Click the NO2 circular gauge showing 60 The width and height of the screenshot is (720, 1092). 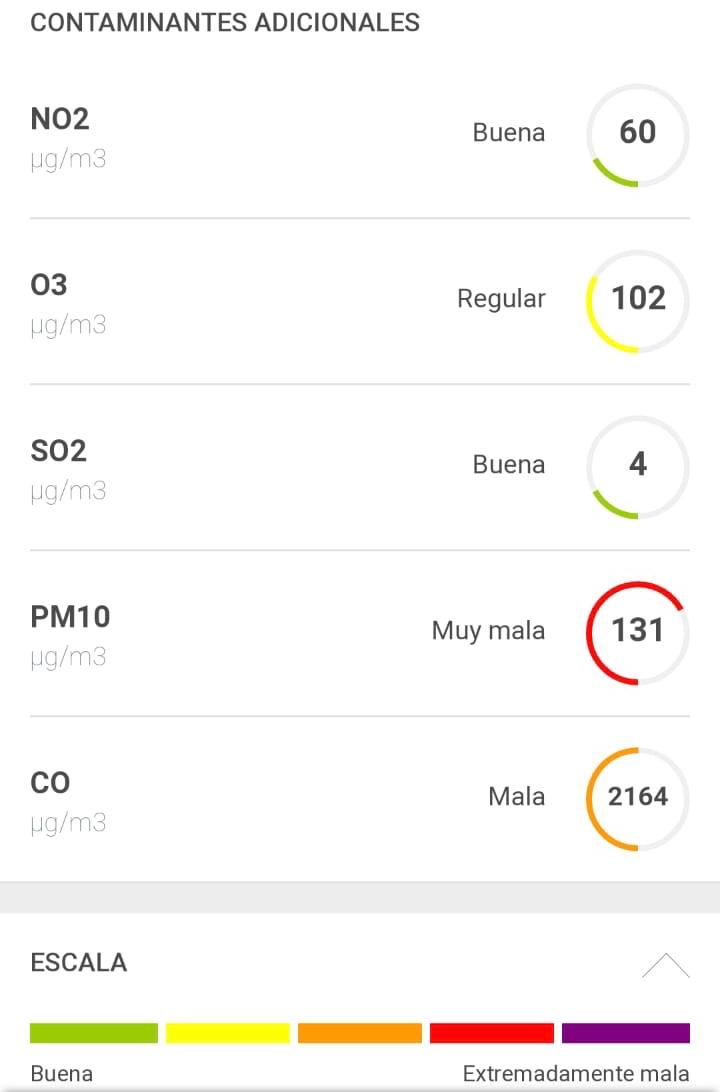click(x=638, y=134)
